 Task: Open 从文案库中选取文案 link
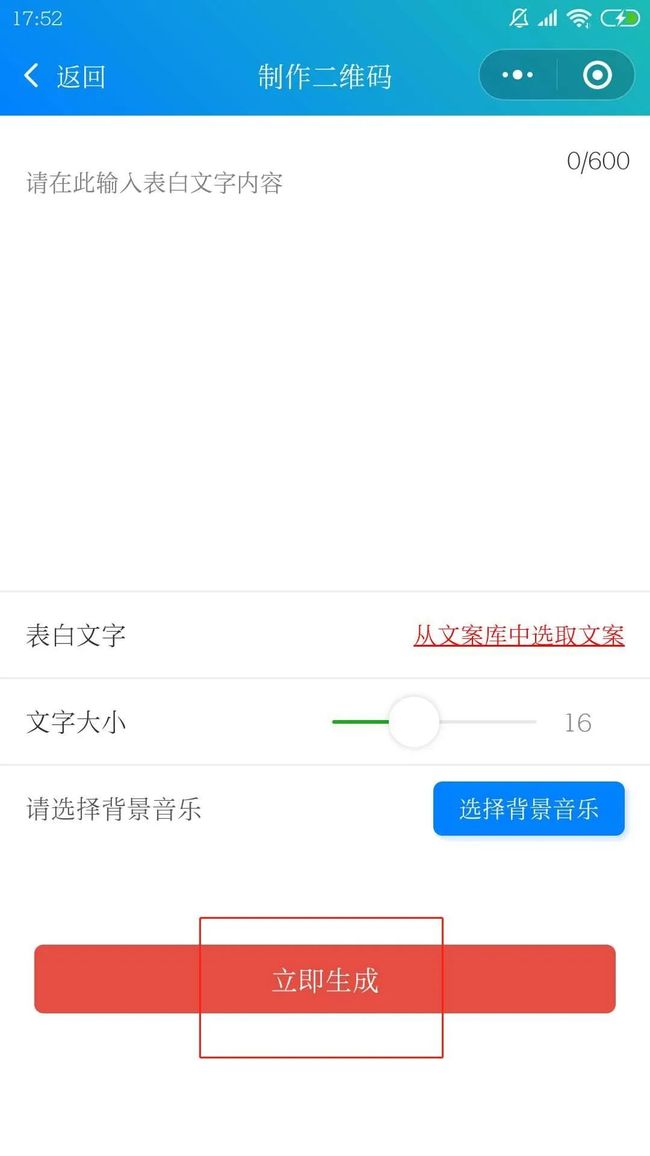pyautogui.click(x=519, y=636)
